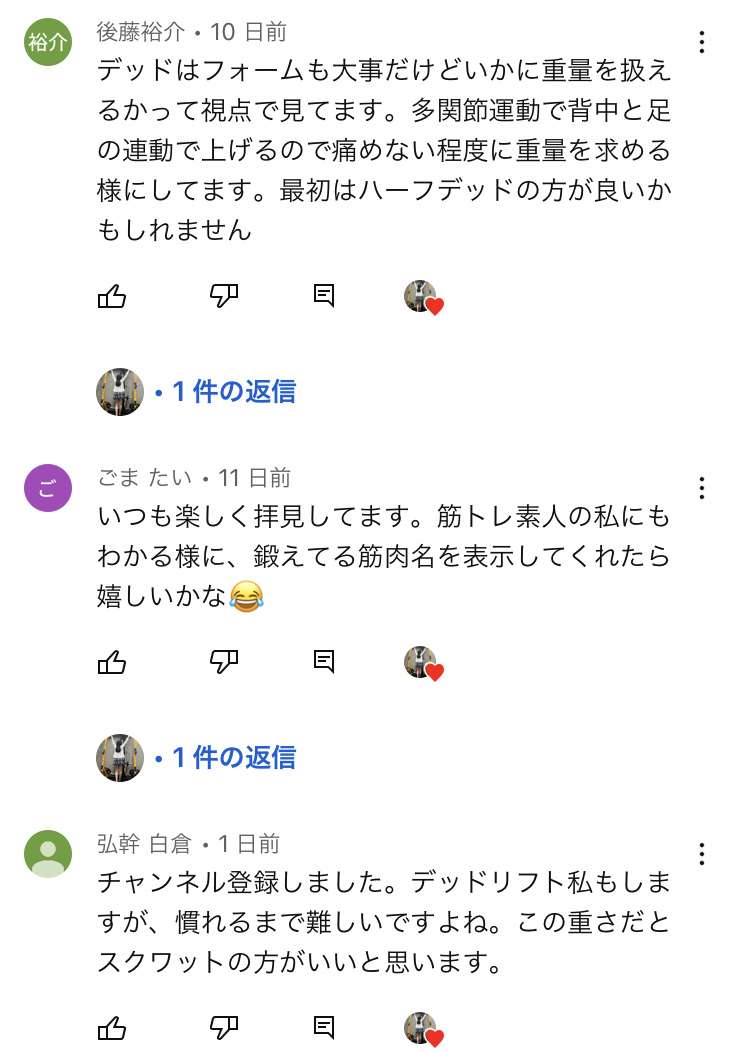Reply to ごま たい's comment
The width and height of the screenshot is (750, 1052).
click(324, 662)
